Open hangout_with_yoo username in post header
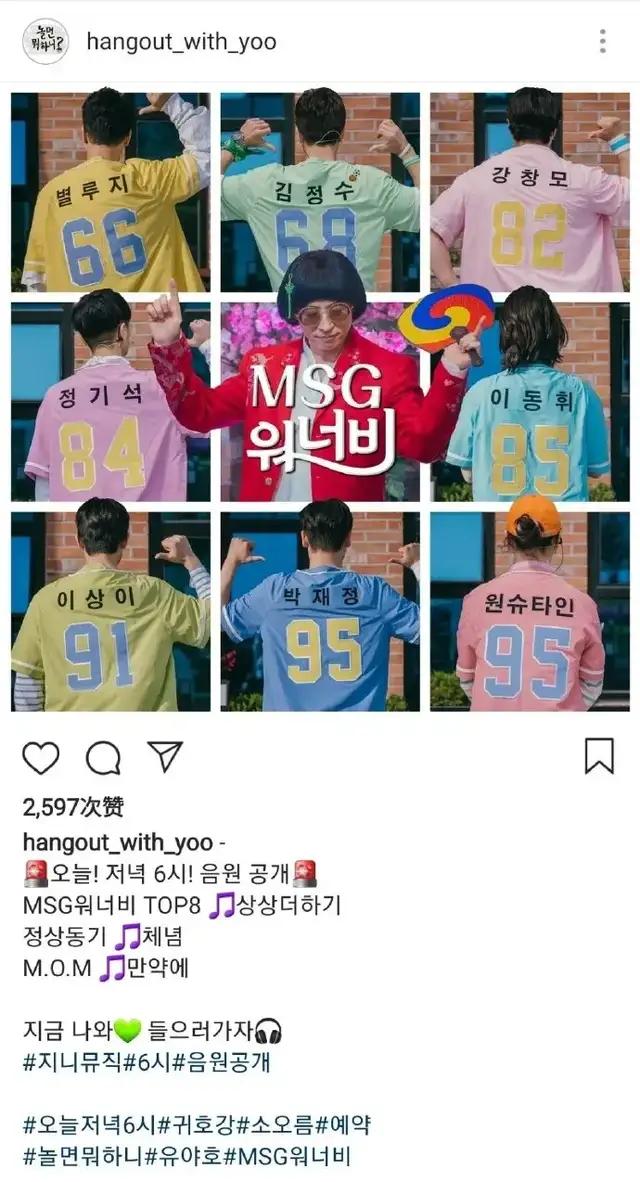 pyautogui.click(x=181, y=42)
